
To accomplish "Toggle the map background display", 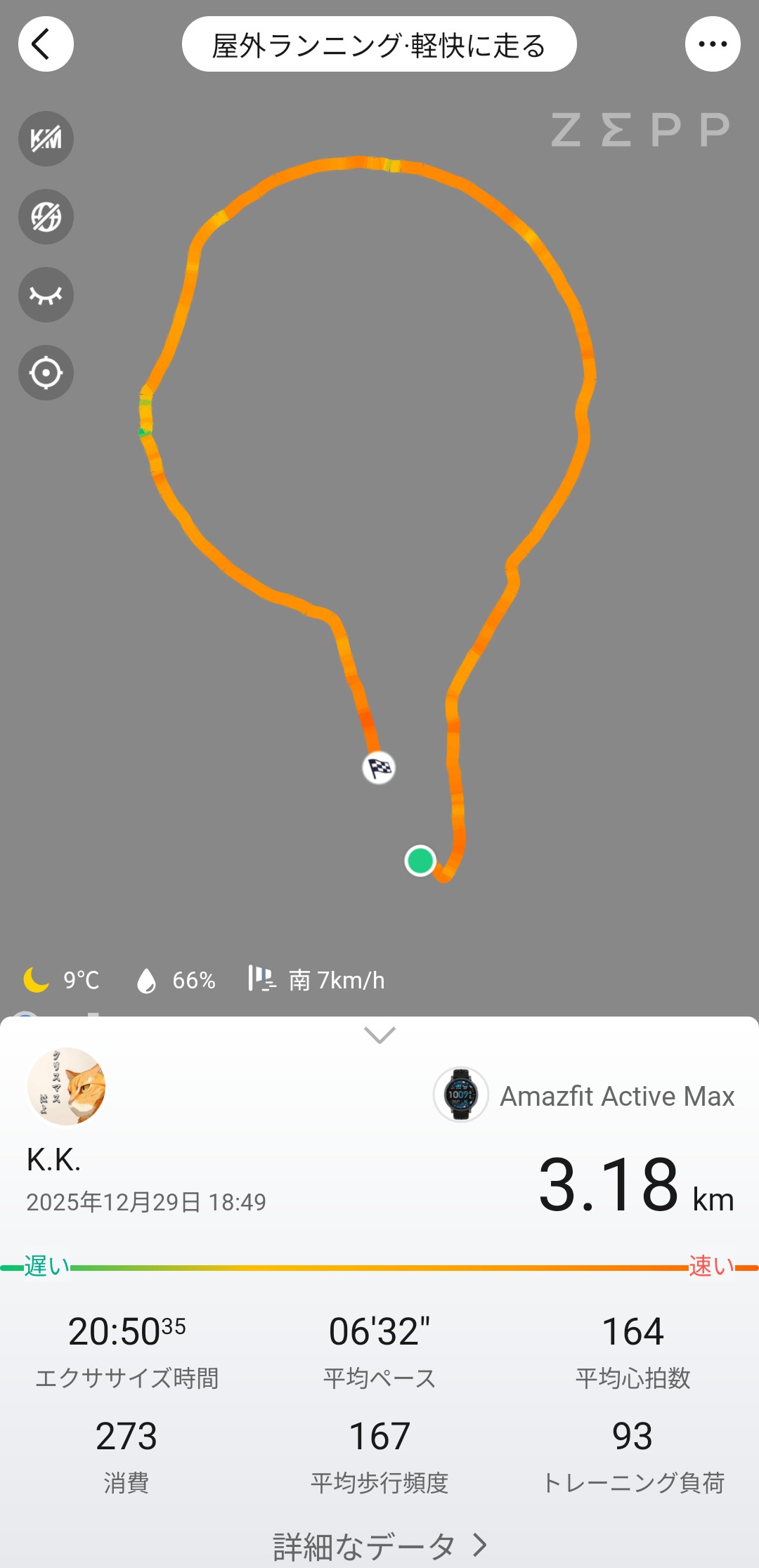I will click(46, 217).
